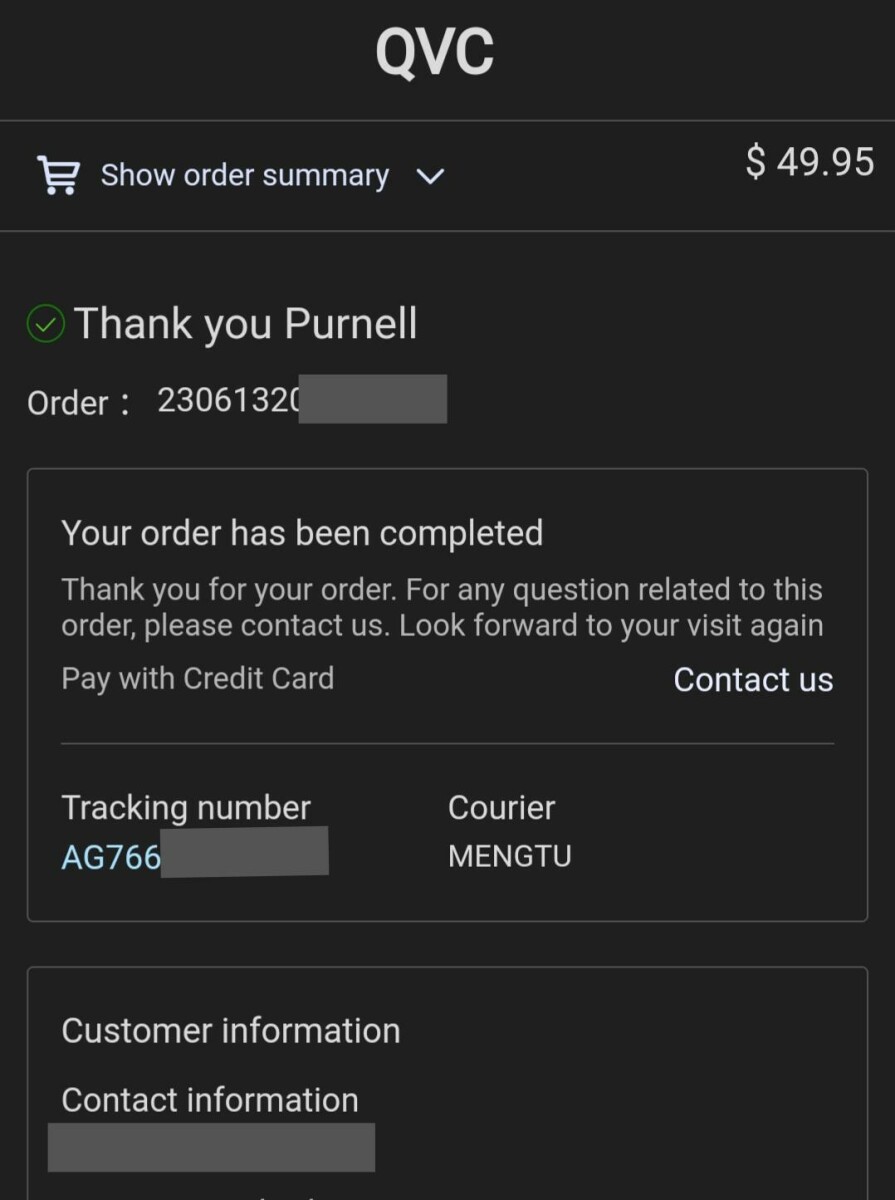This screenshot has width=895, height=1200.
Task: Expand the Show order summary section
Action: coord(243,176)
